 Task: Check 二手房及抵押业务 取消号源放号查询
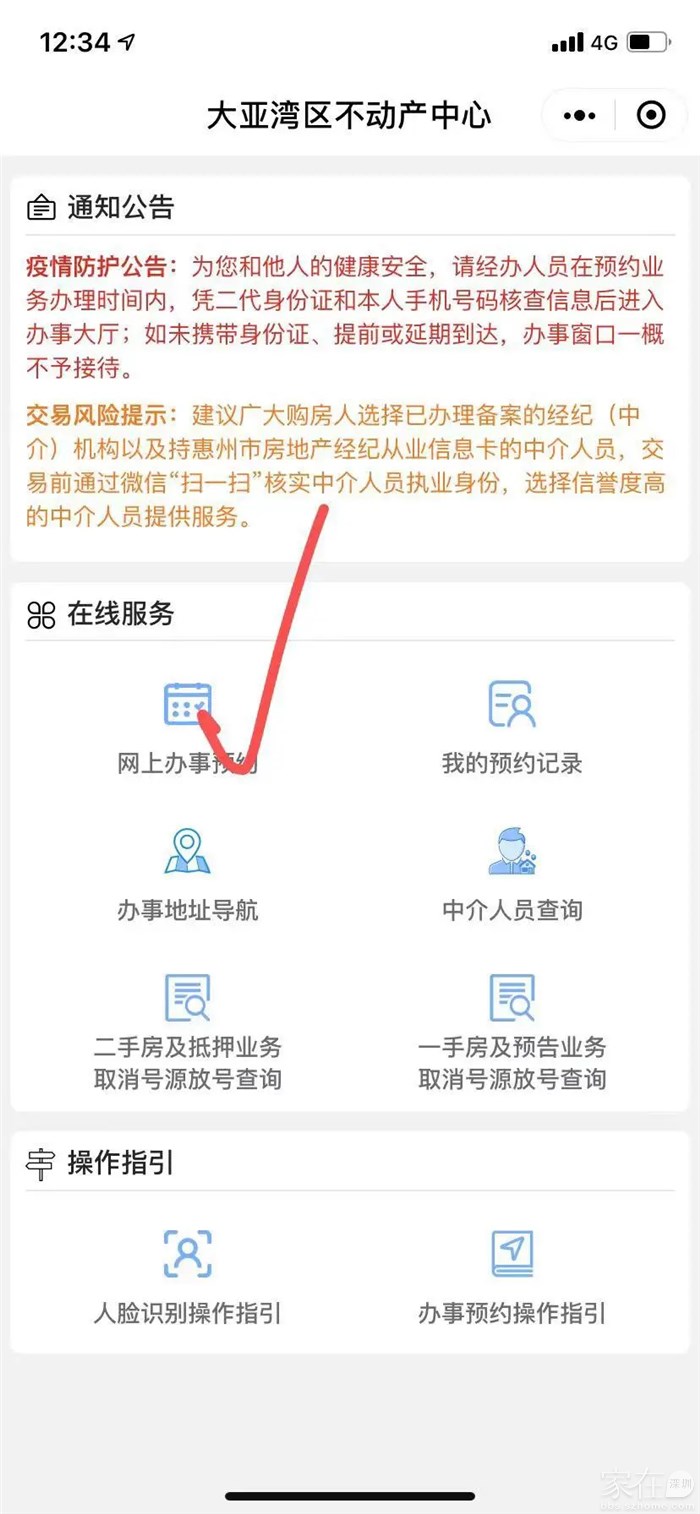(187, 1032)
